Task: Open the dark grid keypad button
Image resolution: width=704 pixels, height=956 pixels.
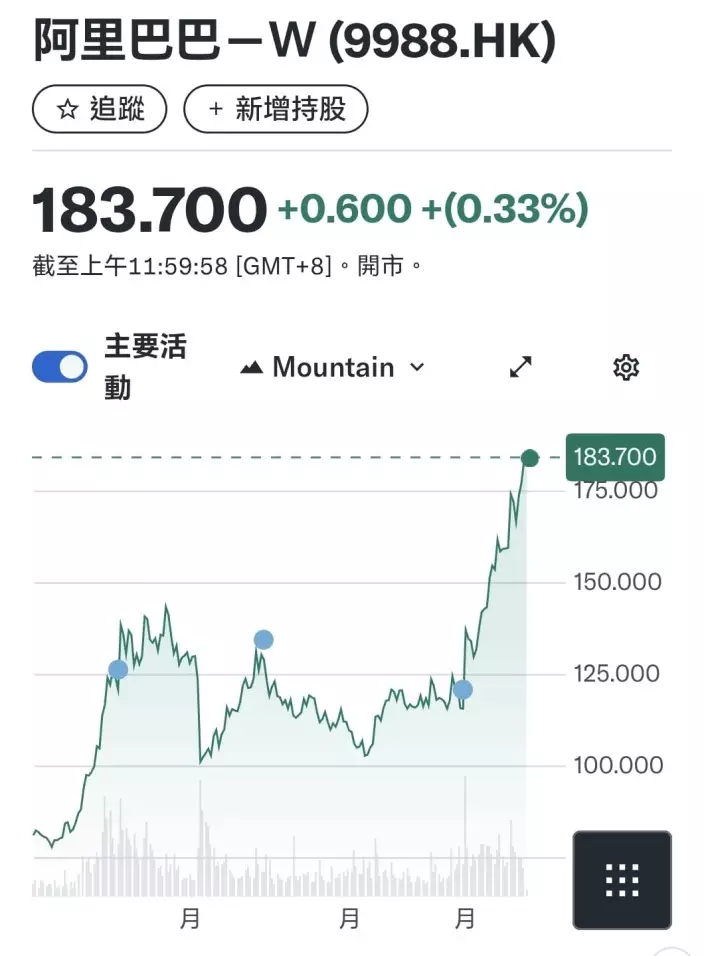Action: [x=622, y=879]
